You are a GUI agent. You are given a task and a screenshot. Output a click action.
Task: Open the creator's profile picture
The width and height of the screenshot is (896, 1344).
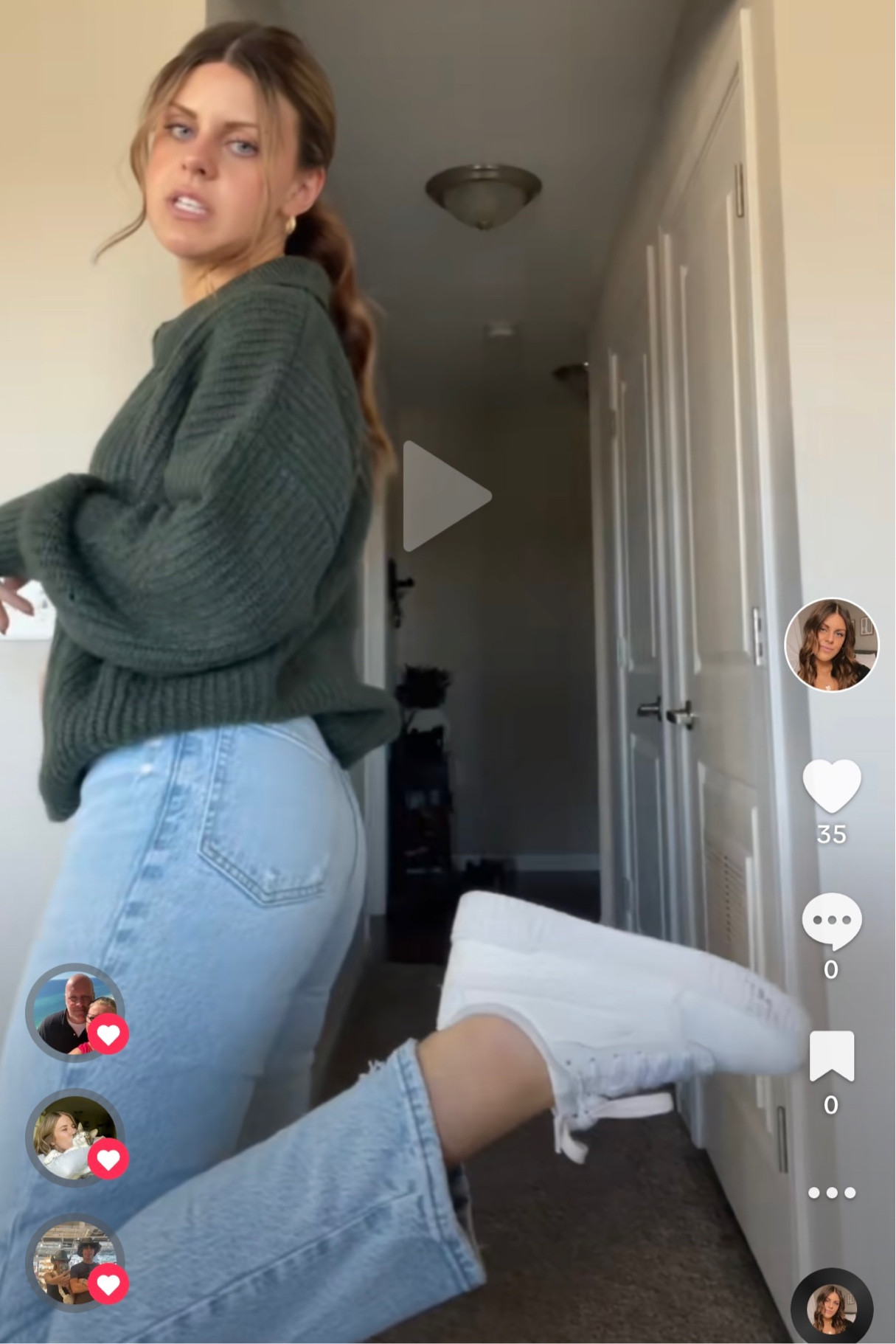tap(831, 645)
